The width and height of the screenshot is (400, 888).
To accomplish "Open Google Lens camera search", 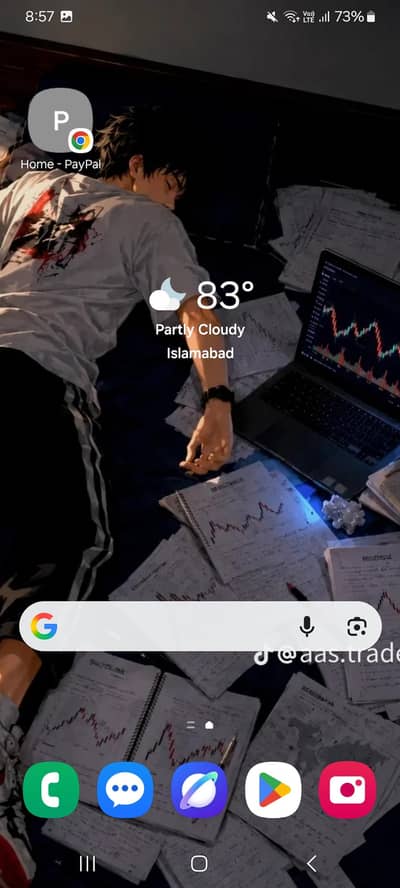I will (356, 626).
